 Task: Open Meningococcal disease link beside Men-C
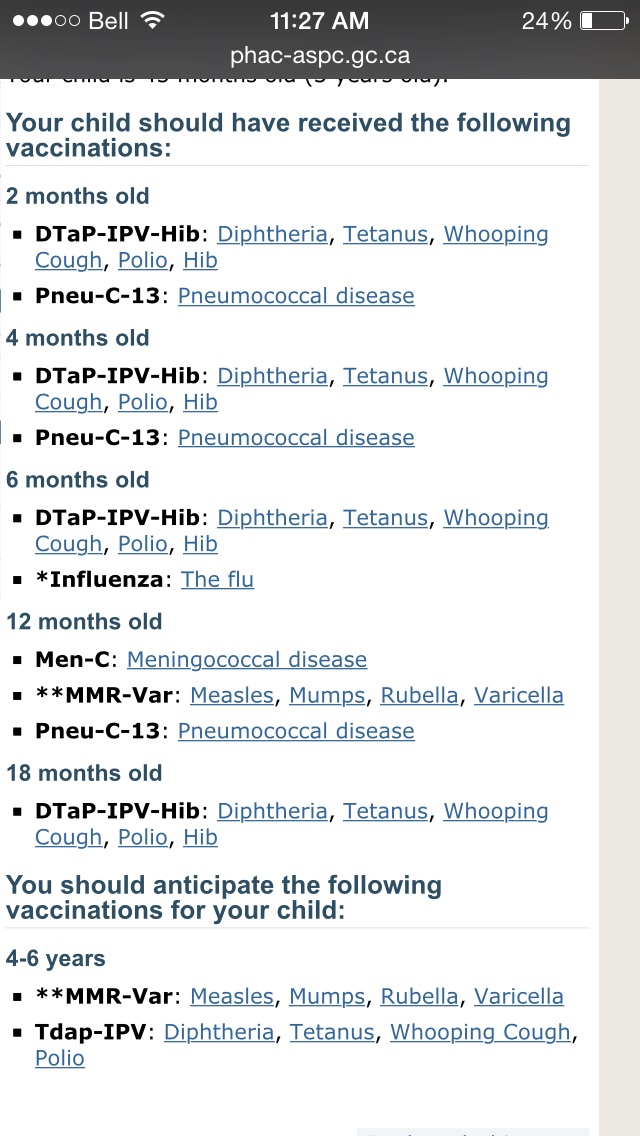[x=247, y=660]
